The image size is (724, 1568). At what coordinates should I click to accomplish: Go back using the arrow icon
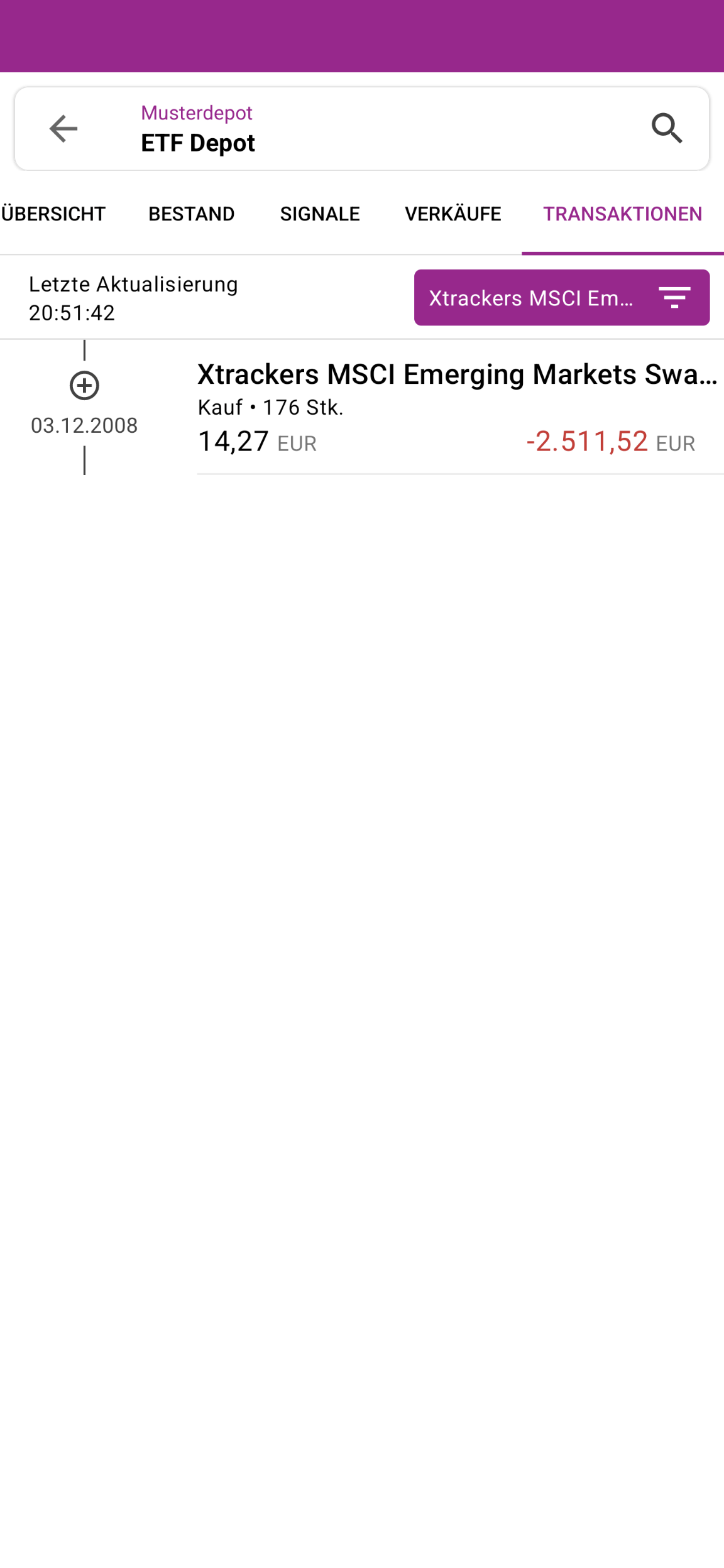pos(63,129)
